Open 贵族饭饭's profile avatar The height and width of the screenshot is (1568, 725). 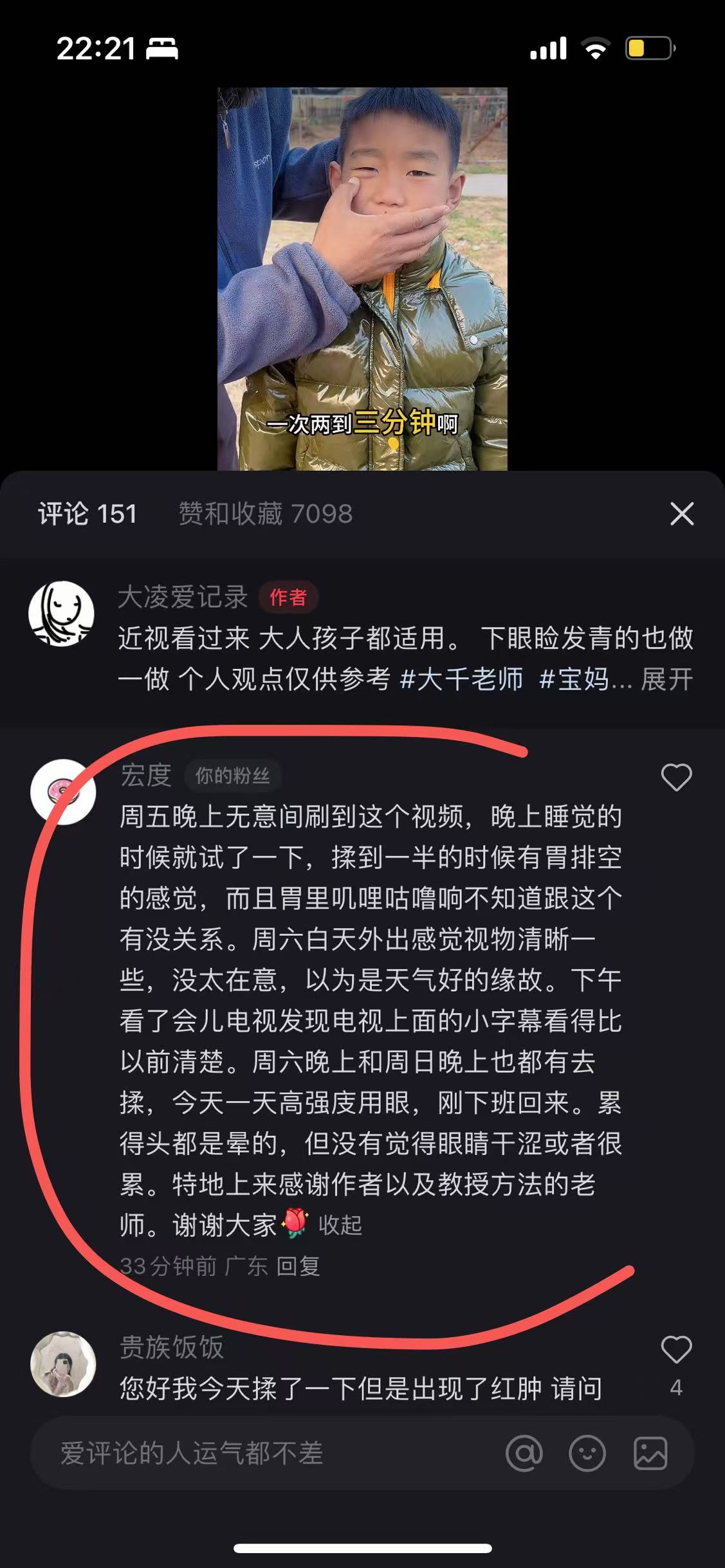[63, 1364]
